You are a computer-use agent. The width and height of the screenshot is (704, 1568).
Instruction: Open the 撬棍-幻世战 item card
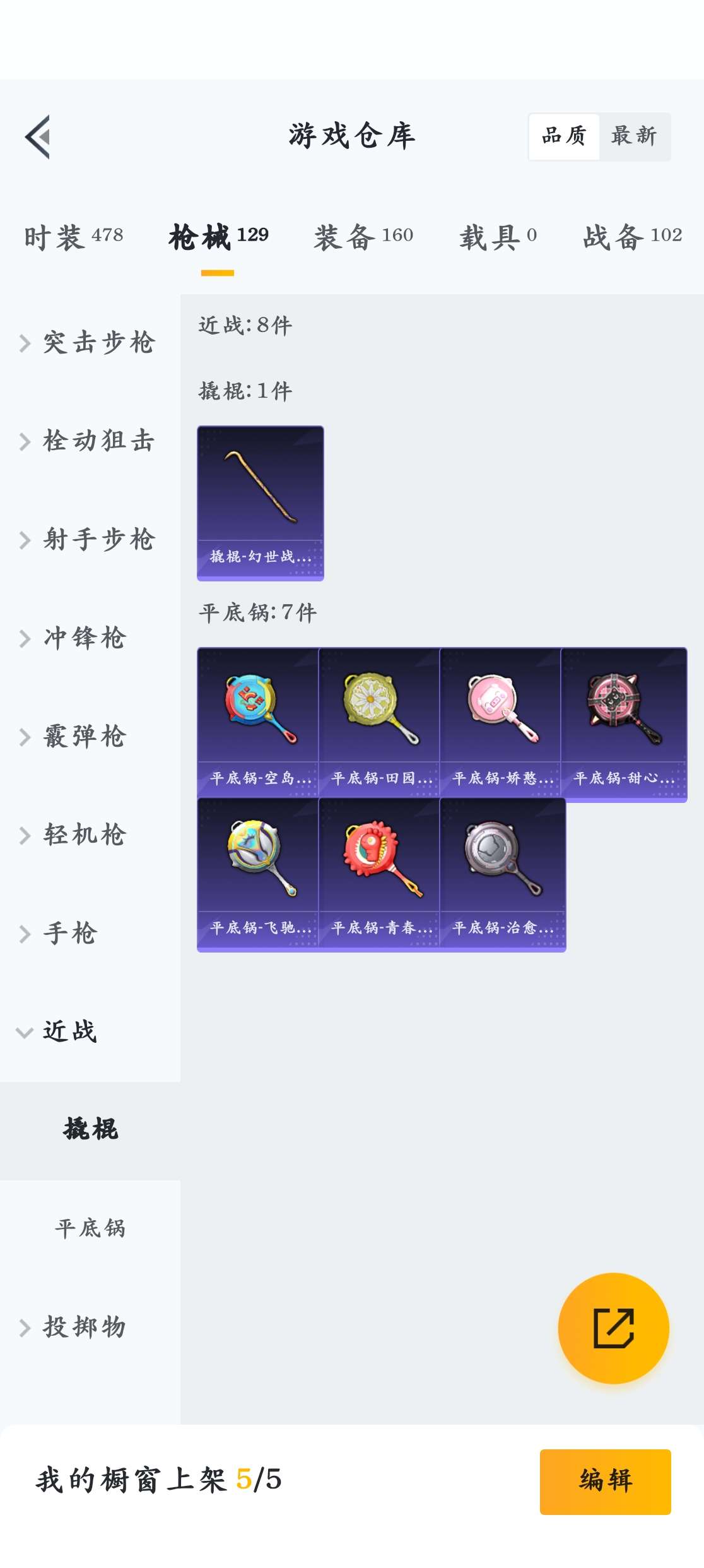click(261, 503)
